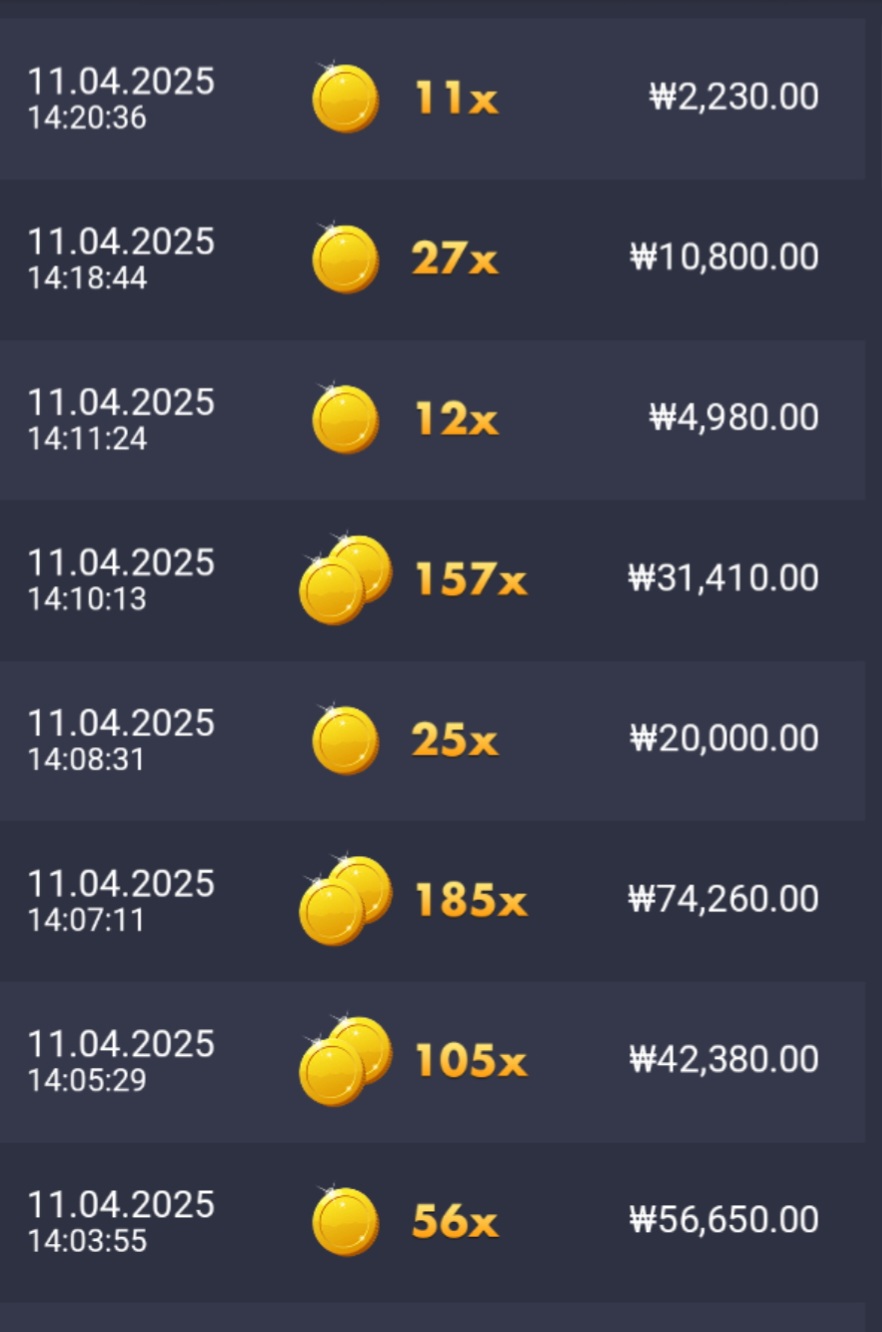
Task: View the 27x round worth ₩10,800.00
Action: tap(432, 258)
